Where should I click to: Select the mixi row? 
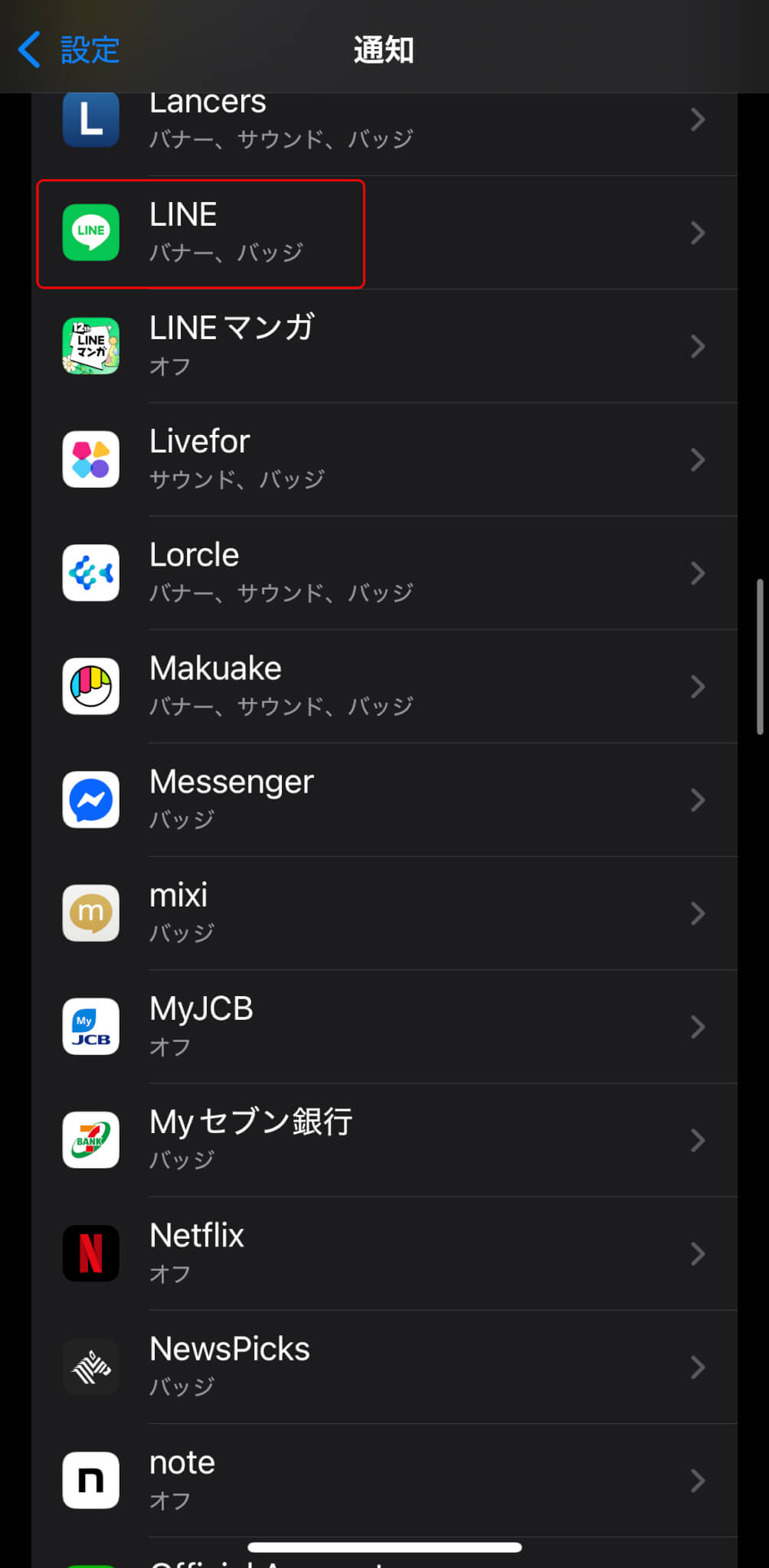pos(383,913)
